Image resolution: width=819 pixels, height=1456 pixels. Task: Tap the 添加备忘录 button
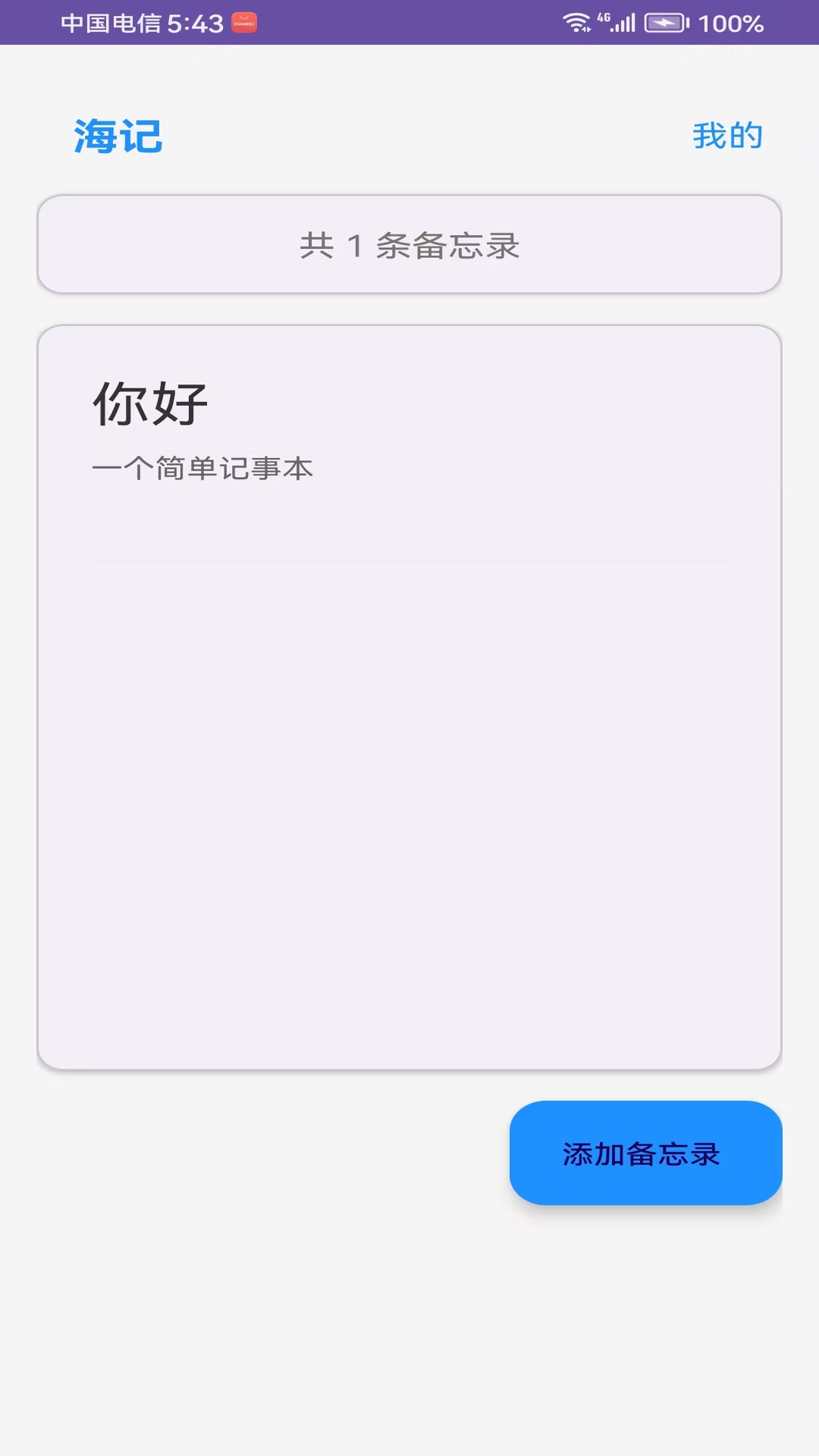coord(644,1153)
